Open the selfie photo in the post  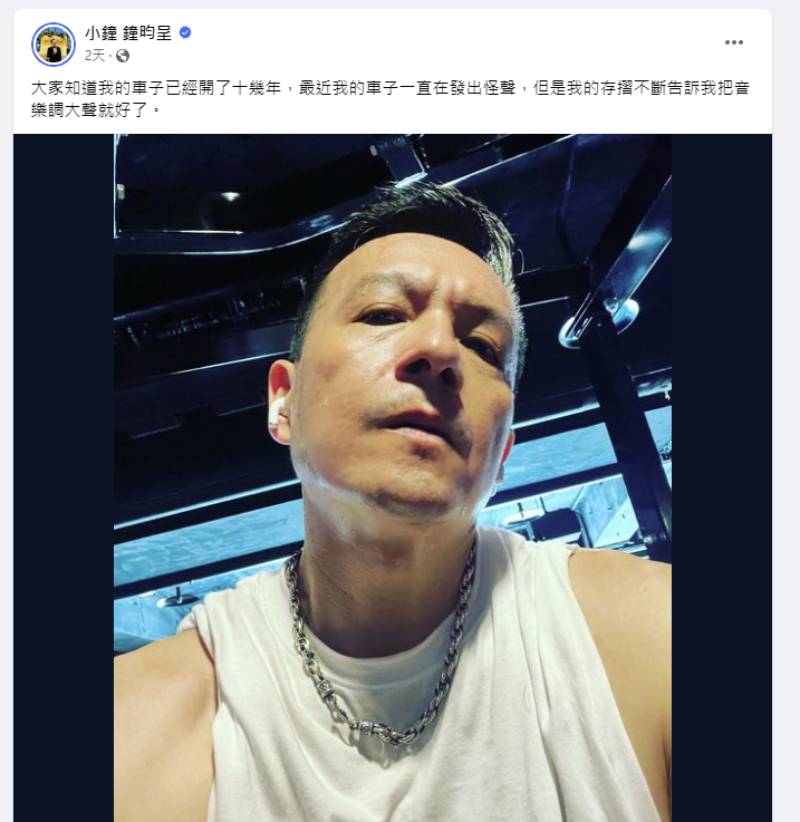pos(392,480)
